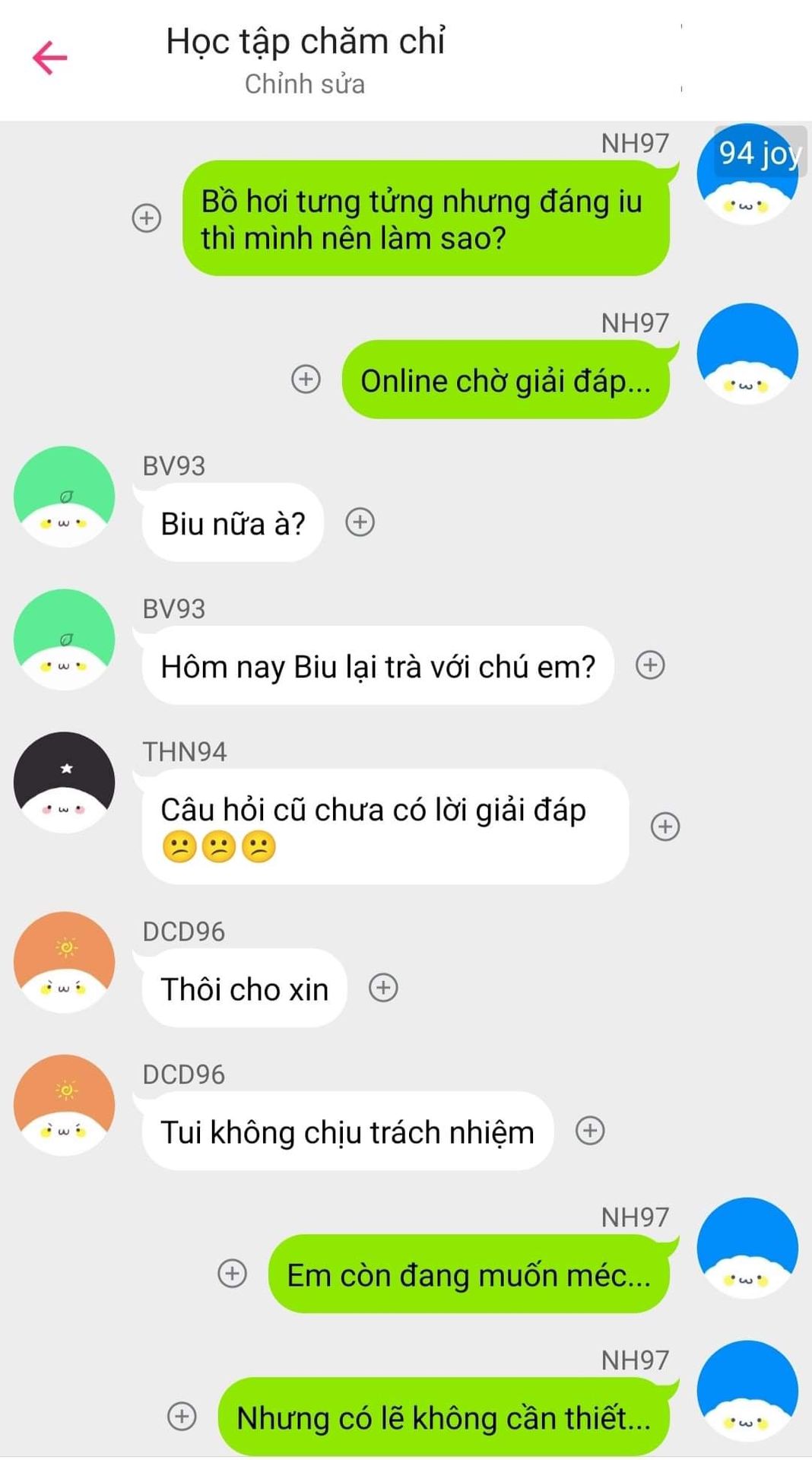812x1460 pixels.
Task: Open DCD96's avatar beside "Thôi cho xin"
Action: (65, 962)
